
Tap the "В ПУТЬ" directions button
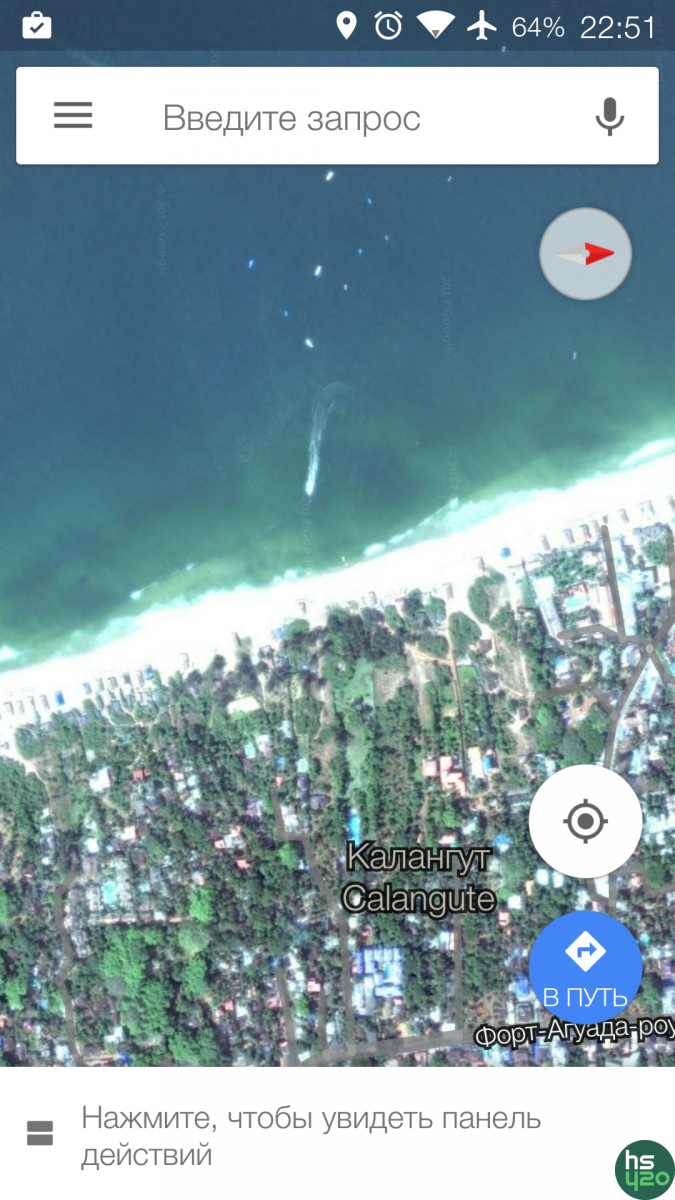pos(585,967)
